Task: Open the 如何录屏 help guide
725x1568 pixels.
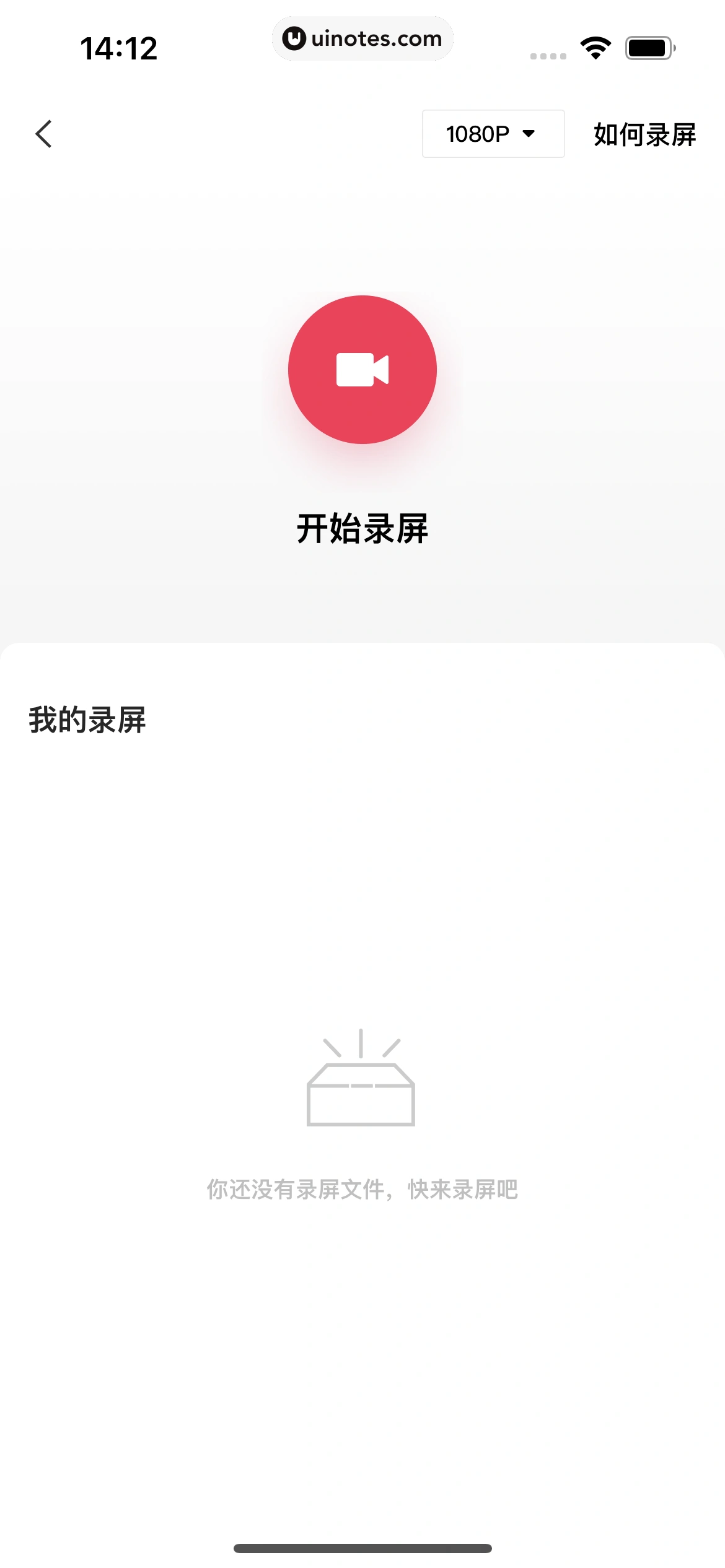Action: click(x=645, y=135)
